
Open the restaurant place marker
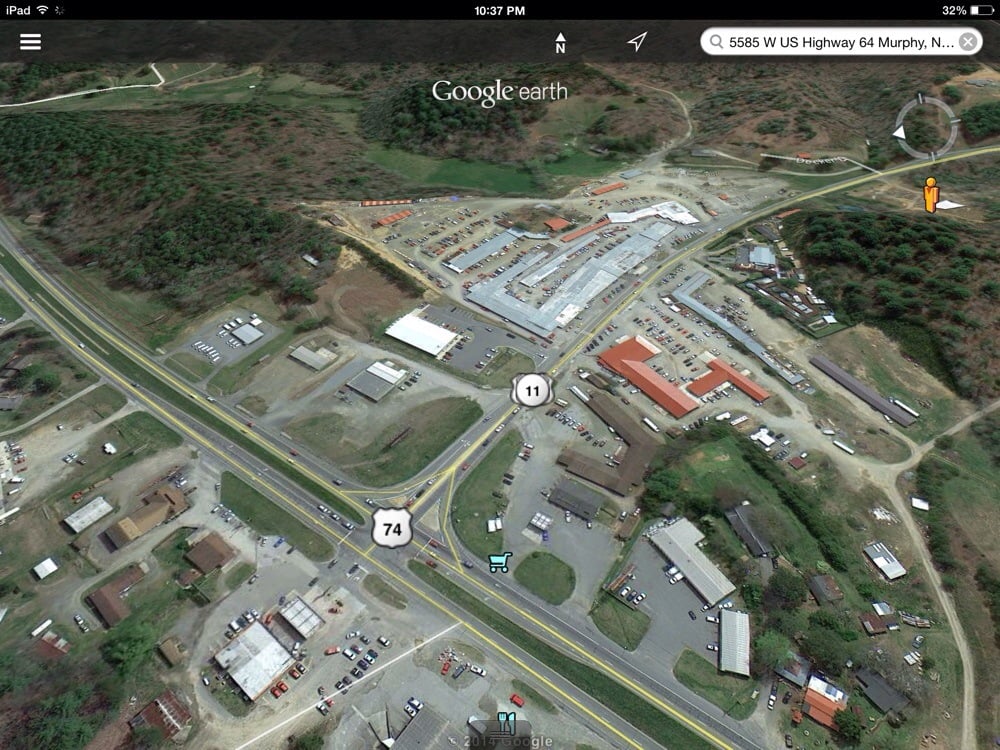pos(507,725)
